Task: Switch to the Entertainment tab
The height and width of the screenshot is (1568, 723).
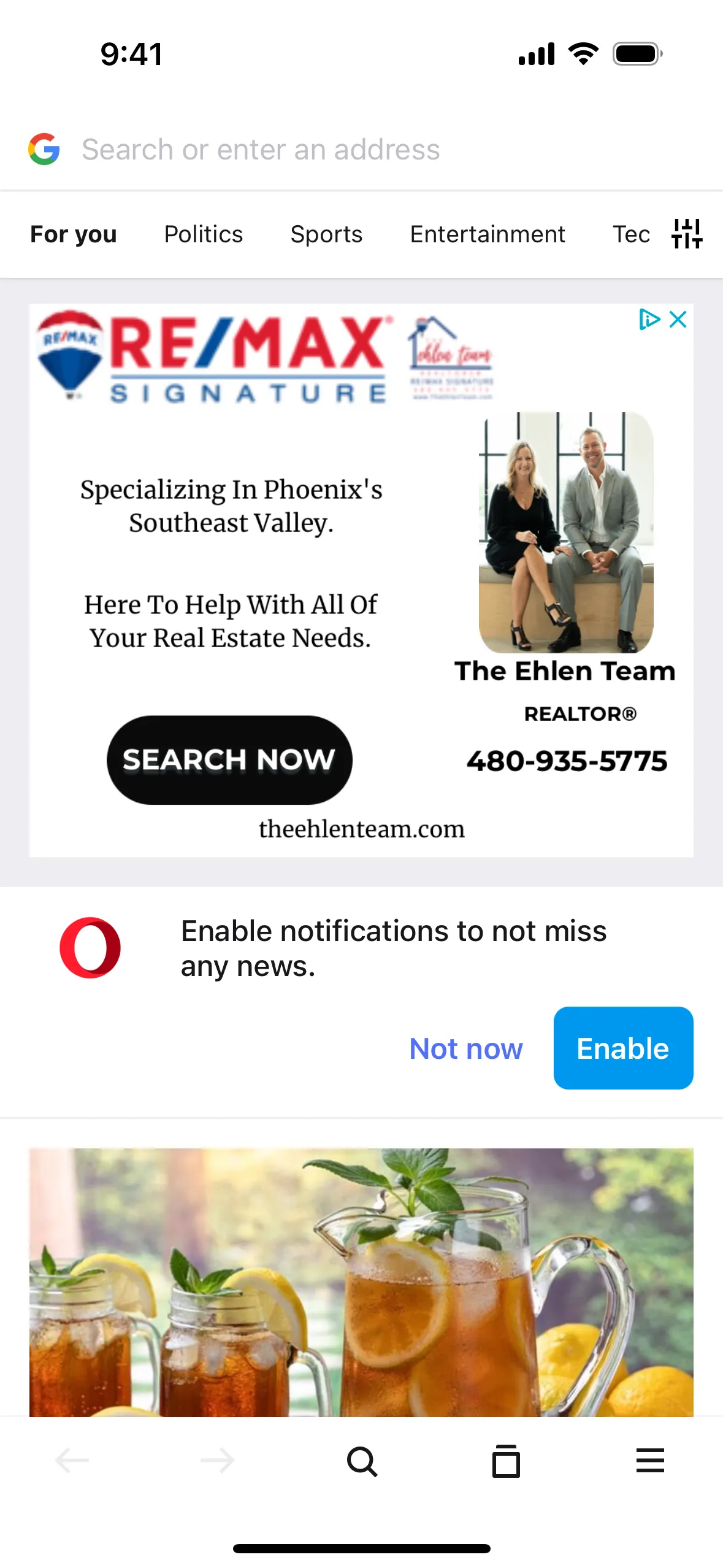Action: tap(487, 234)
